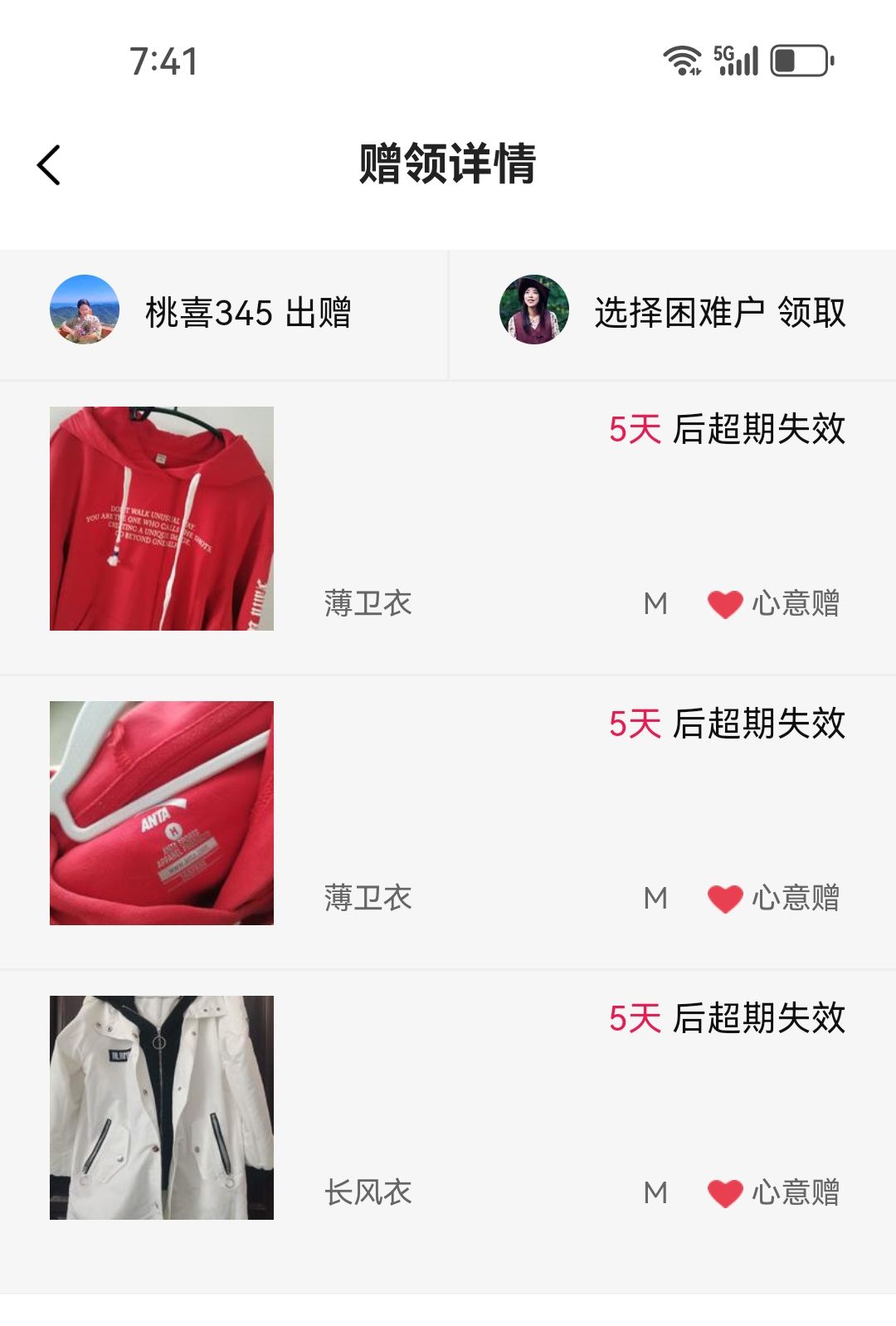The height and width of the screenshot is (1326, 896).
Task: Go back from 赠领详情 page
Action: (x=50, y=164)
